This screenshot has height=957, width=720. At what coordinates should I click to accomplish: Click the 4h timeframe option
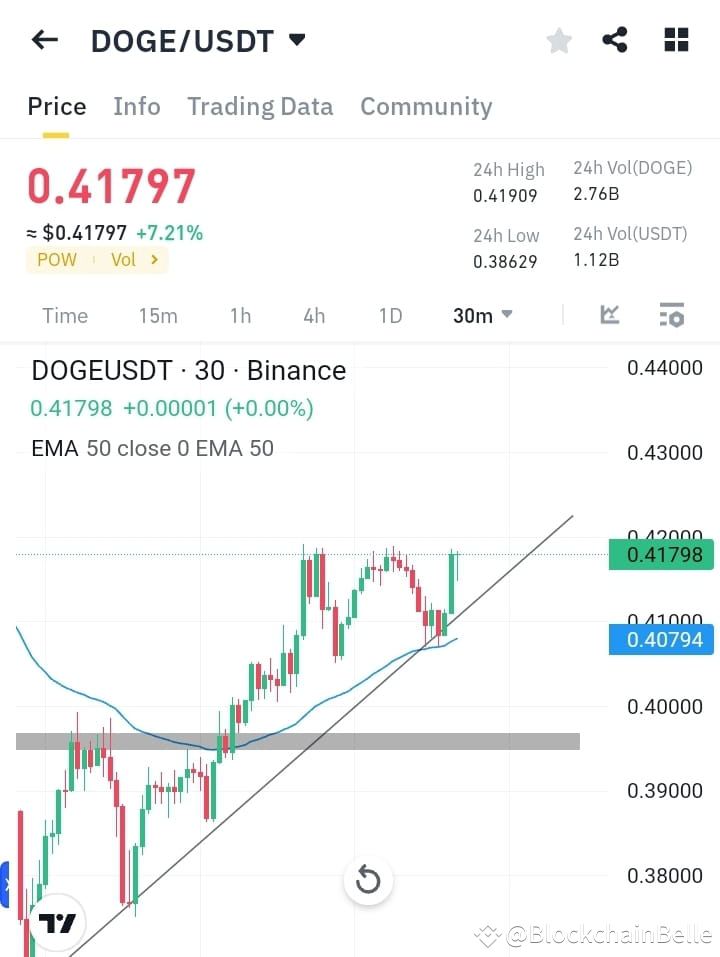[x=313, y=315]
